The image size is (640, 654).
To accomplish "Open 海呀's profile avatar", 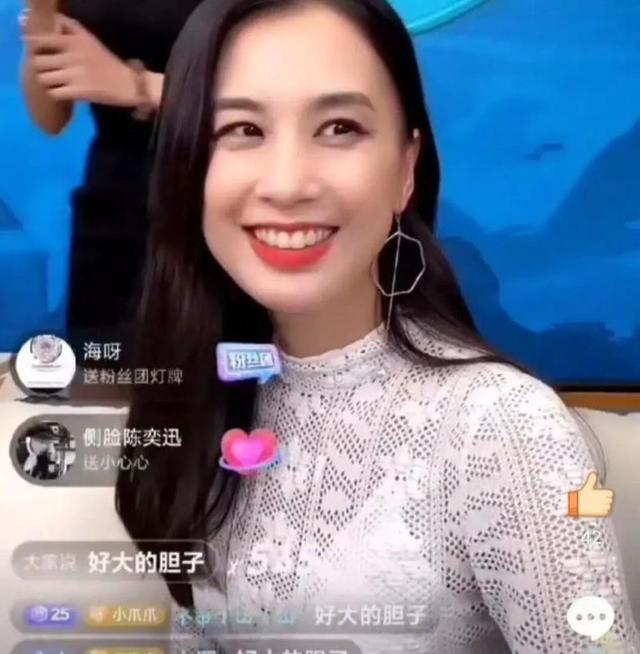I will tap(45, 363).
